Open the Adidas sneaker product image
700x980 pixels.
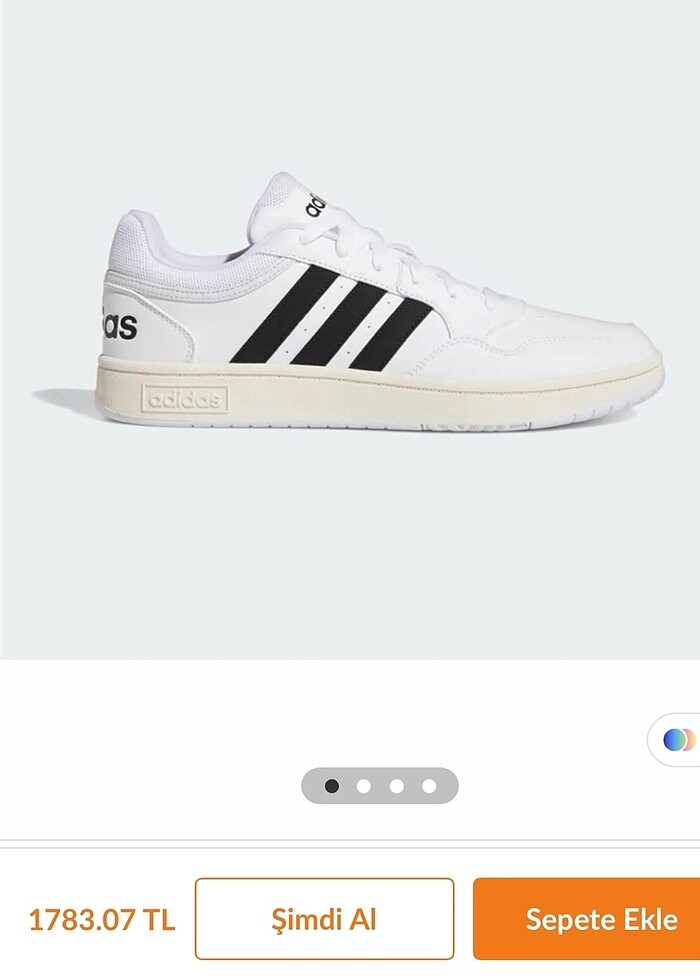point(380,310)
